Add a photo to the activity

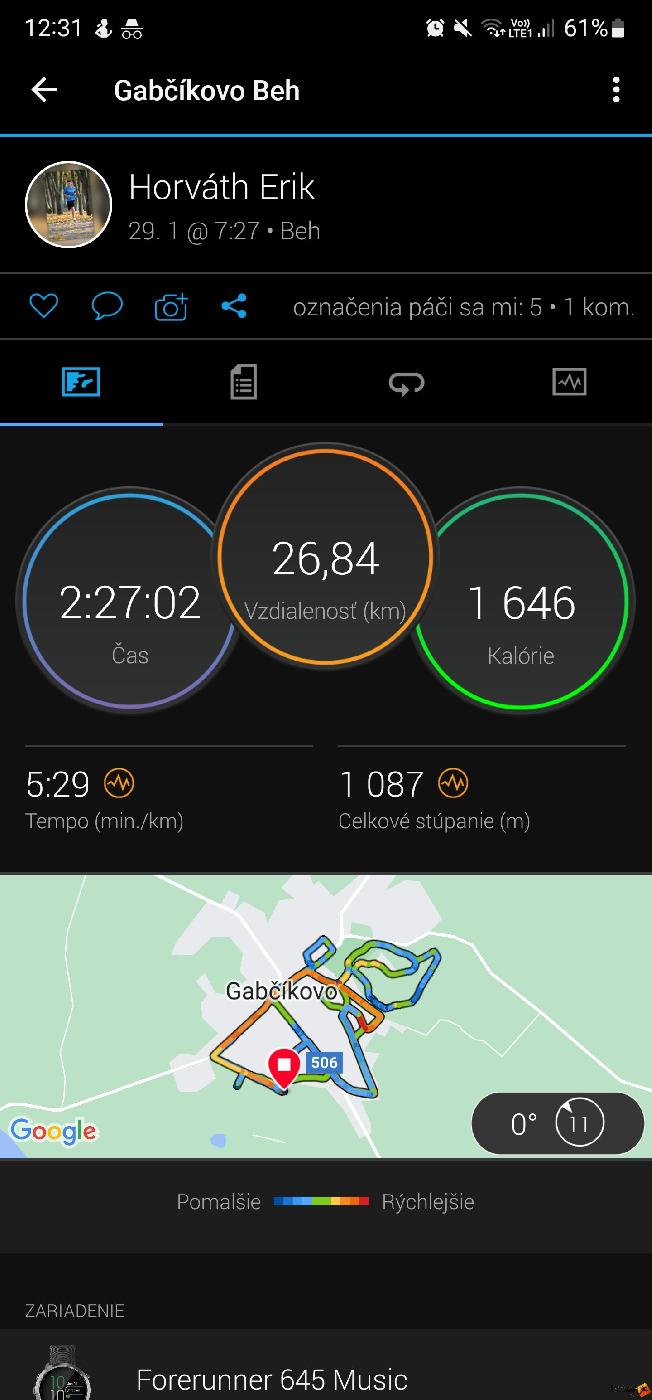(x=171, y=307)
